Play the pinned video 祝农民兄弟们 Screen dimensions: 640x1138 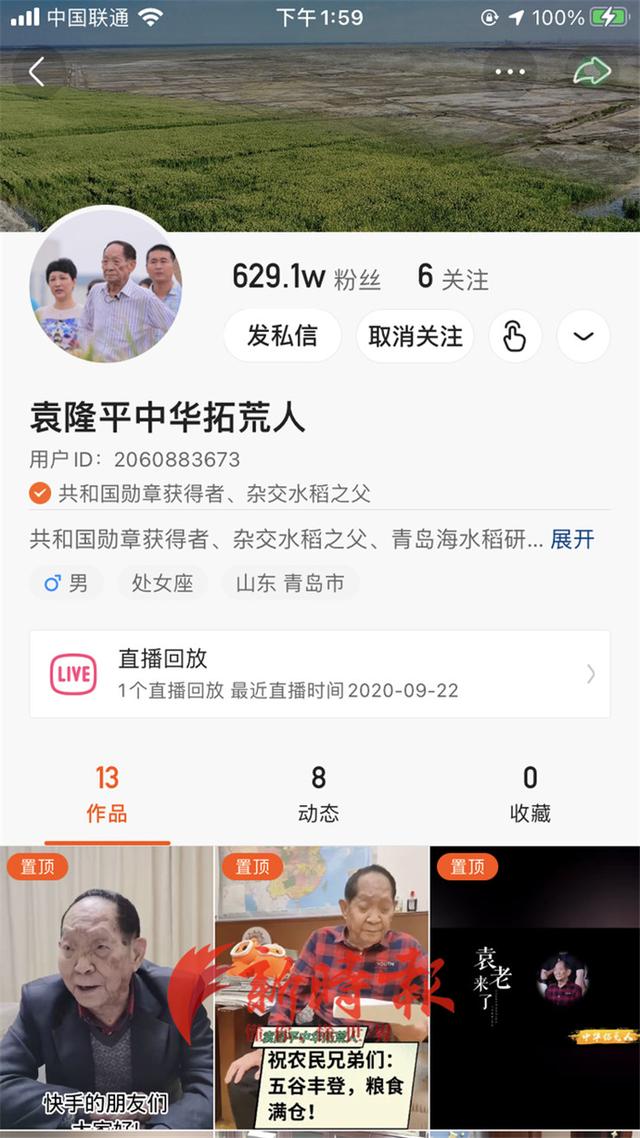pyautogui.click(x=322, y=990)
